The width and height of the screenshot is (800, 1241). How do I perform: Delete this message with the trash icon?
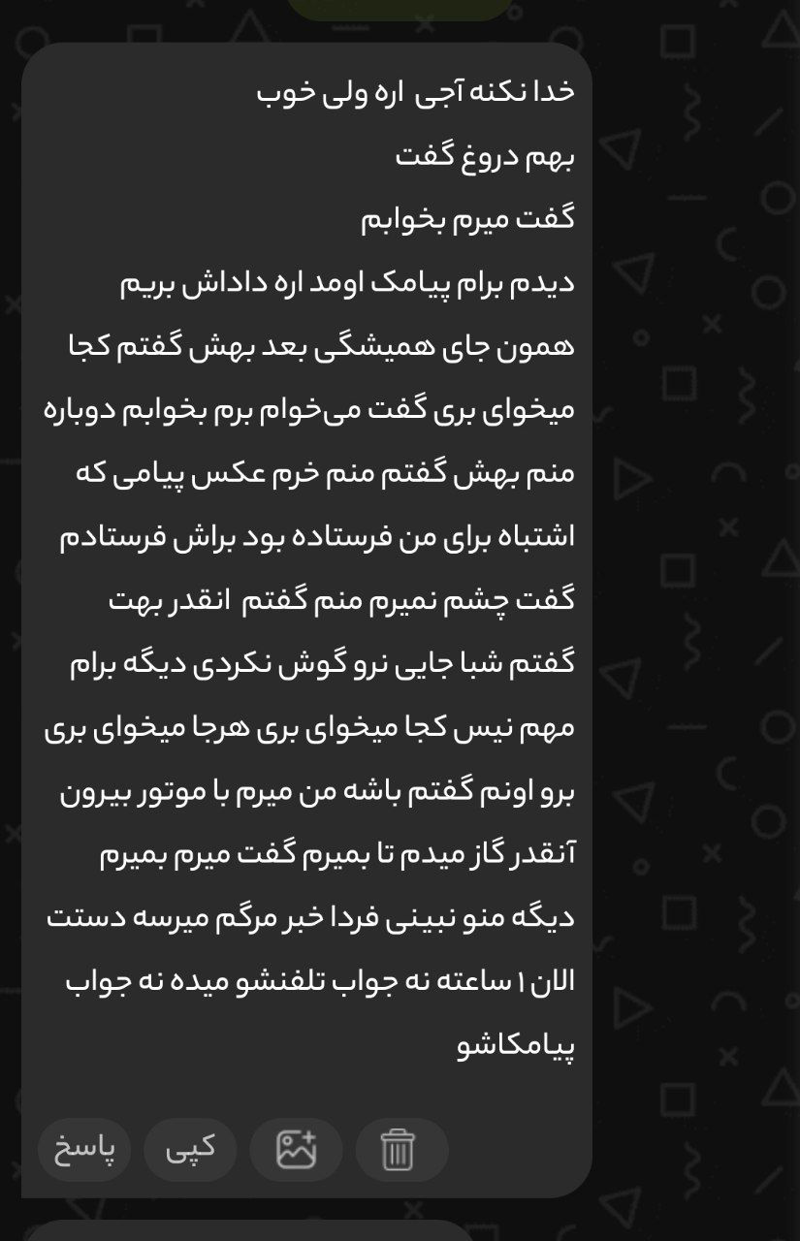398,1149
